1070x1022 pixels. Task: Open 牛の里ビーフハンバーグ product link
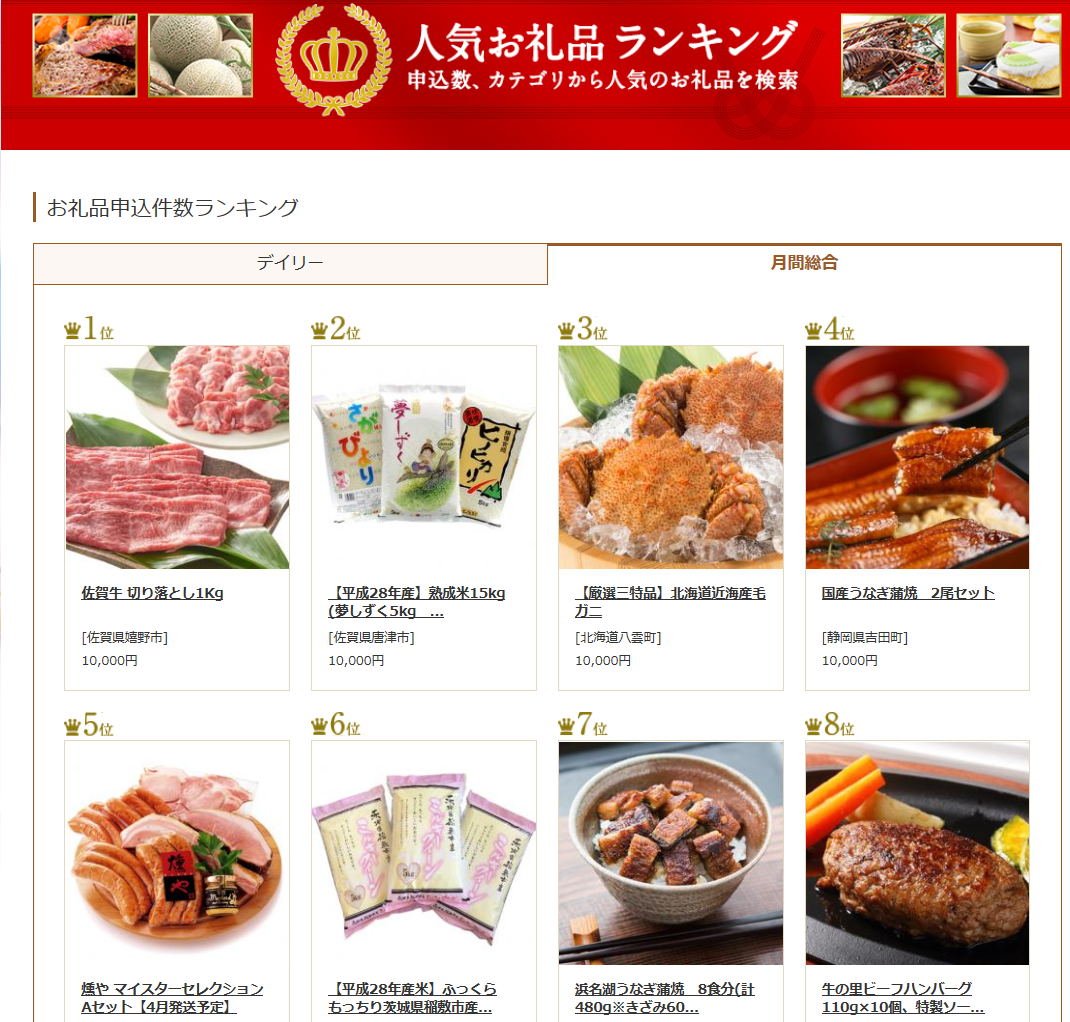[x=903, y=997]
